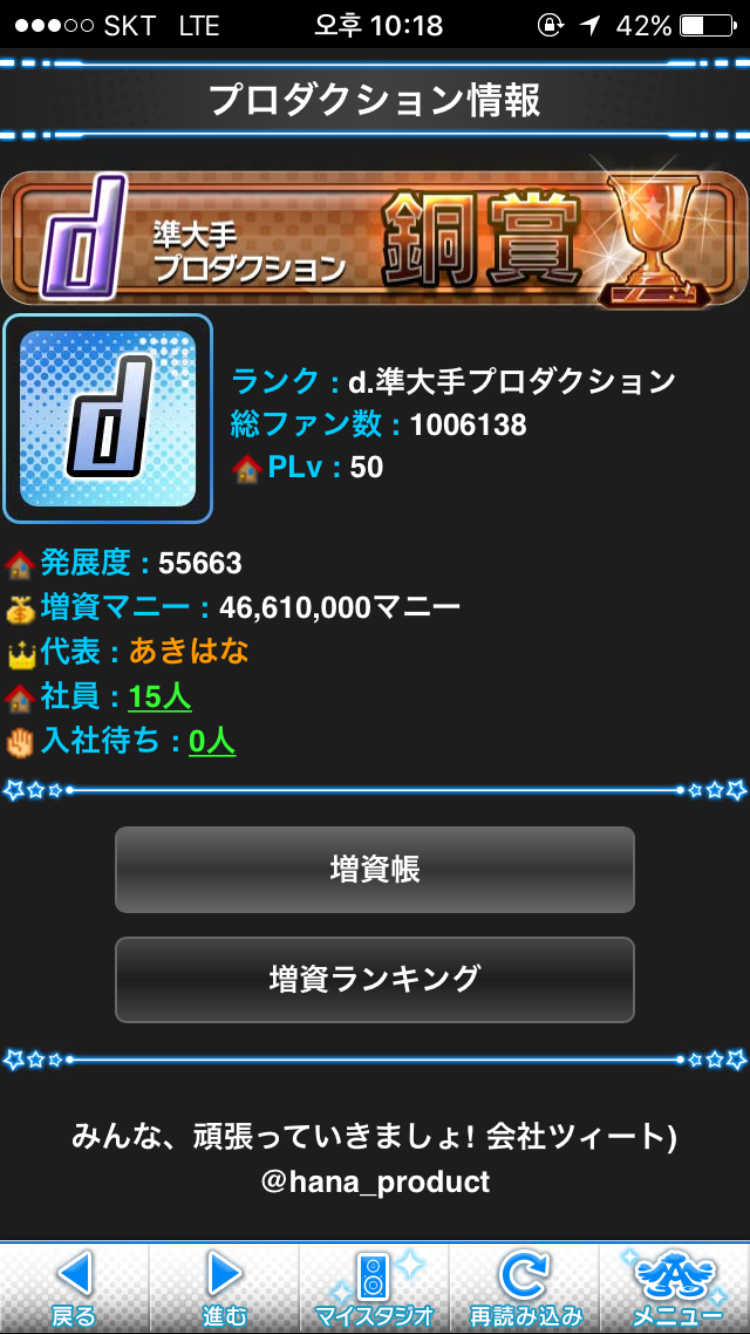Open the 増資帳 button
The width and height of the screenshot is (750, 1334).
pos(375,869)
